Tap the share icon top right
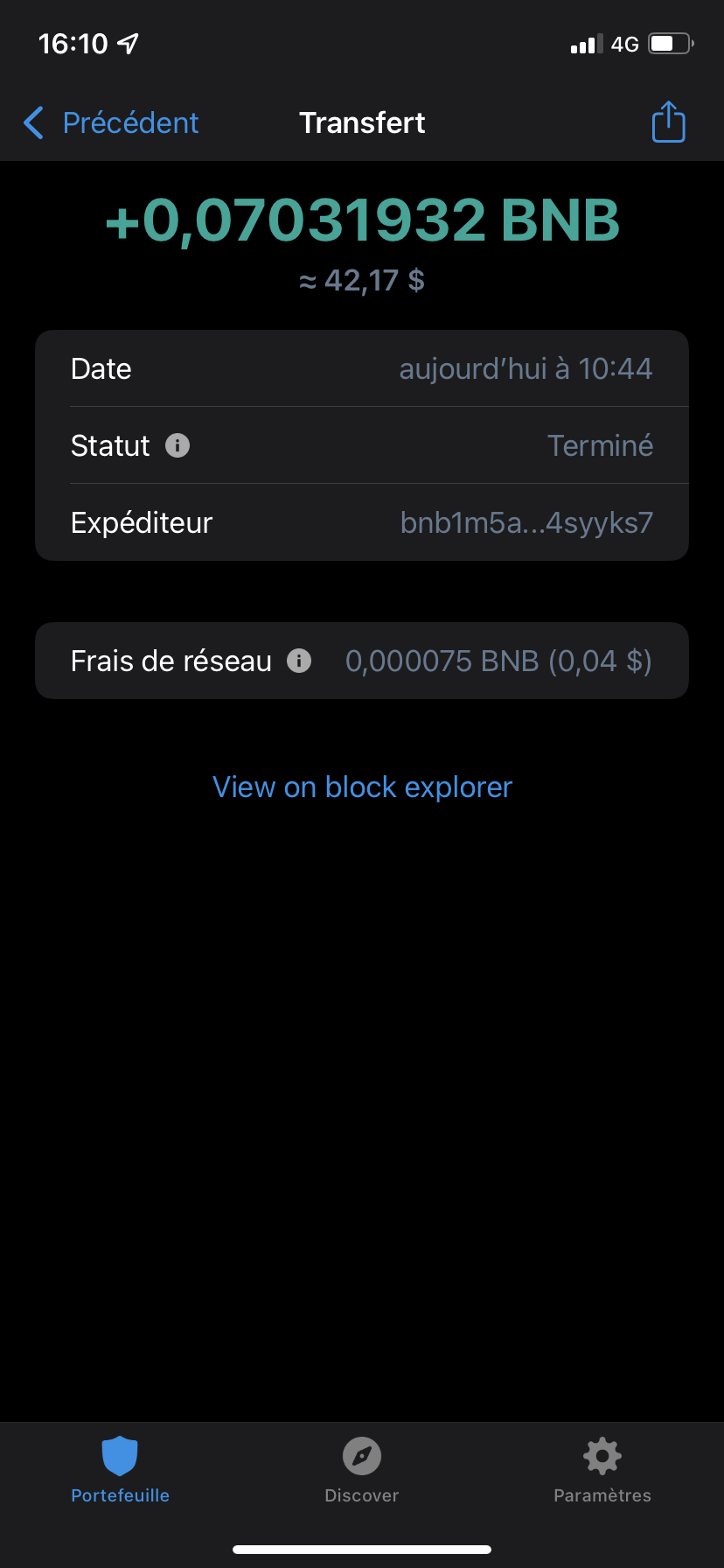Screen dimensions: 724x1568 [667, 122]
